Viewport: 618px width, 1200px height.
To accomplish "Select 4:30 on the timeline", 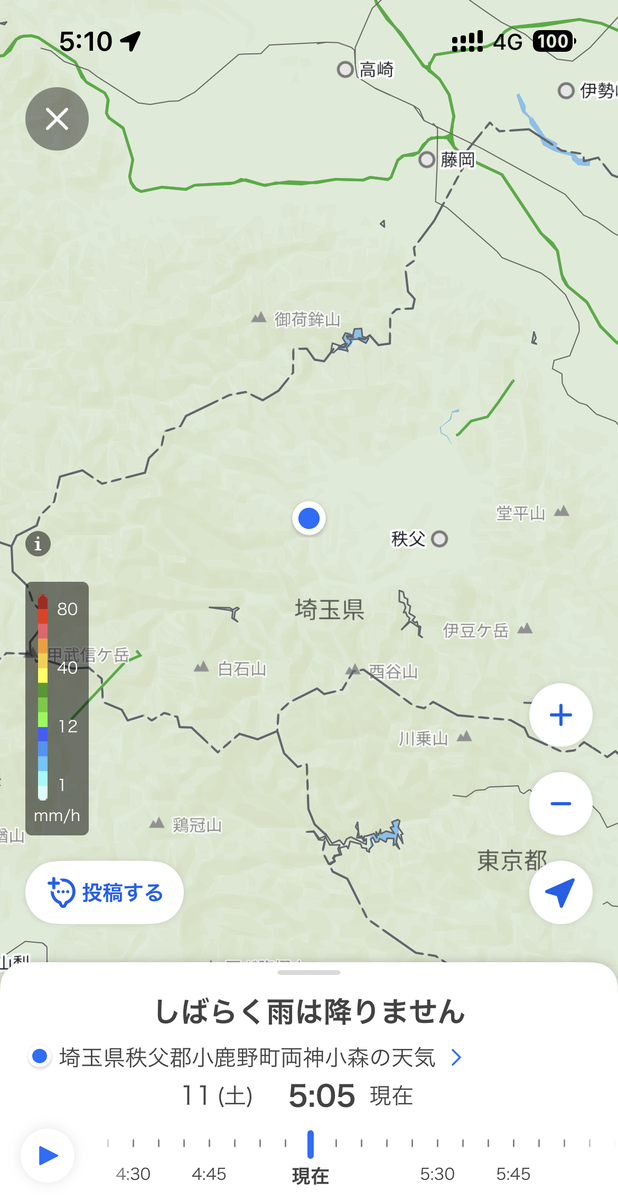I will 133,1174.
